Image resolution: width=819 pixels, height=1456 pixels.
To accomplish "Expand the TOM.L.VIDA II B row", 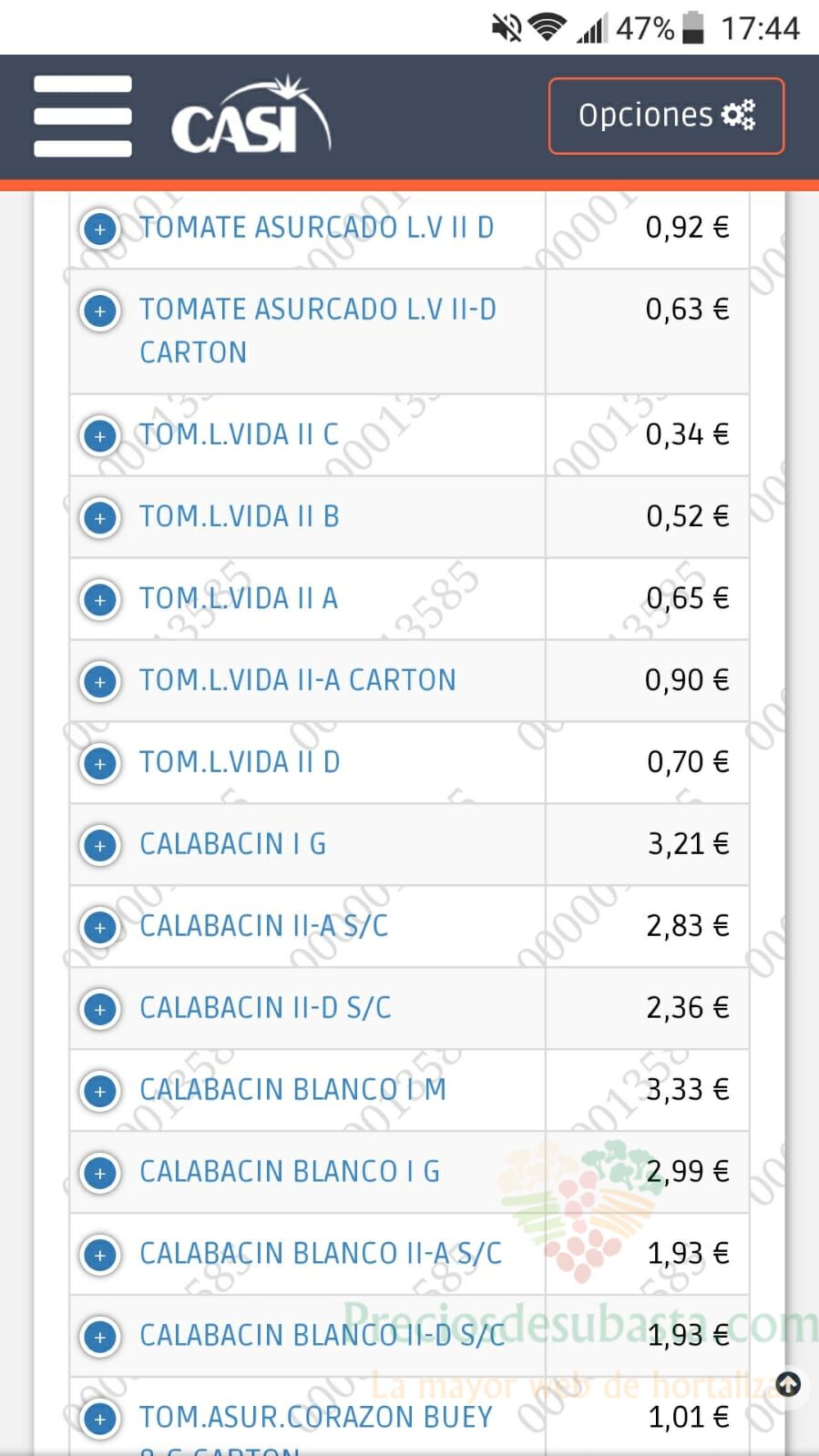I will pyautogui.click(x=100, y=518).
